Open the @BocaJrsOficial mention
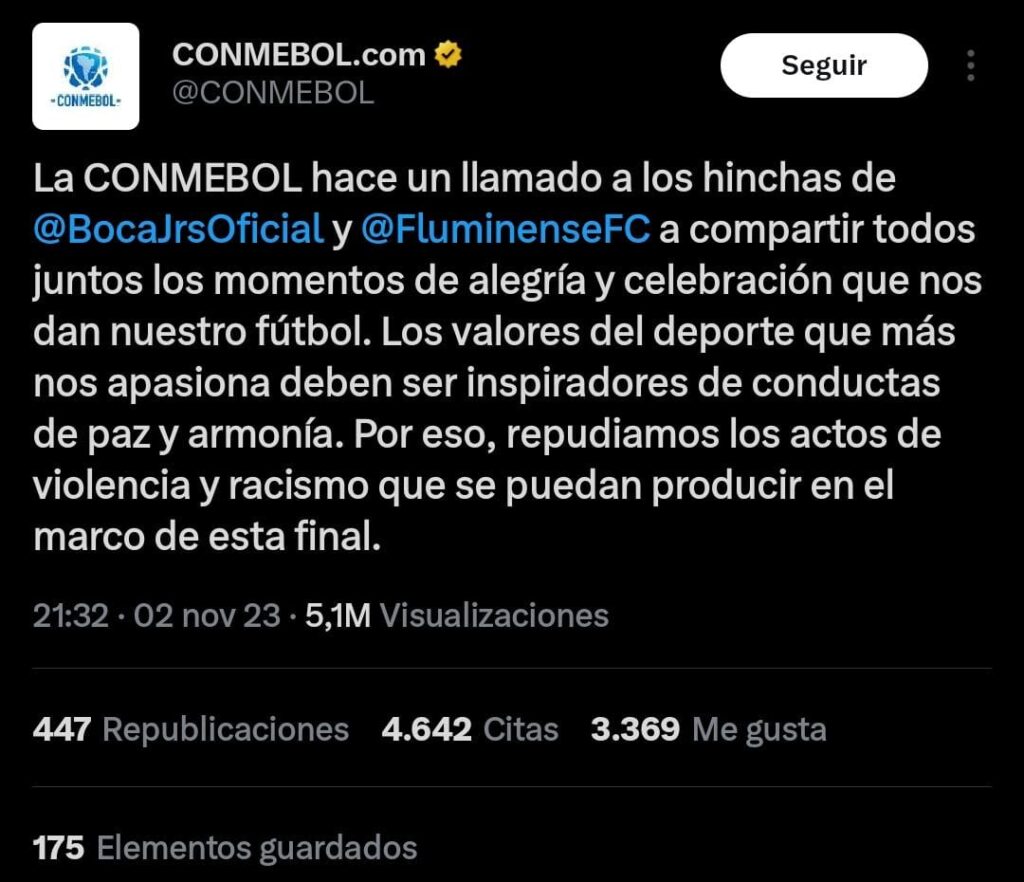 coord(179,230)
